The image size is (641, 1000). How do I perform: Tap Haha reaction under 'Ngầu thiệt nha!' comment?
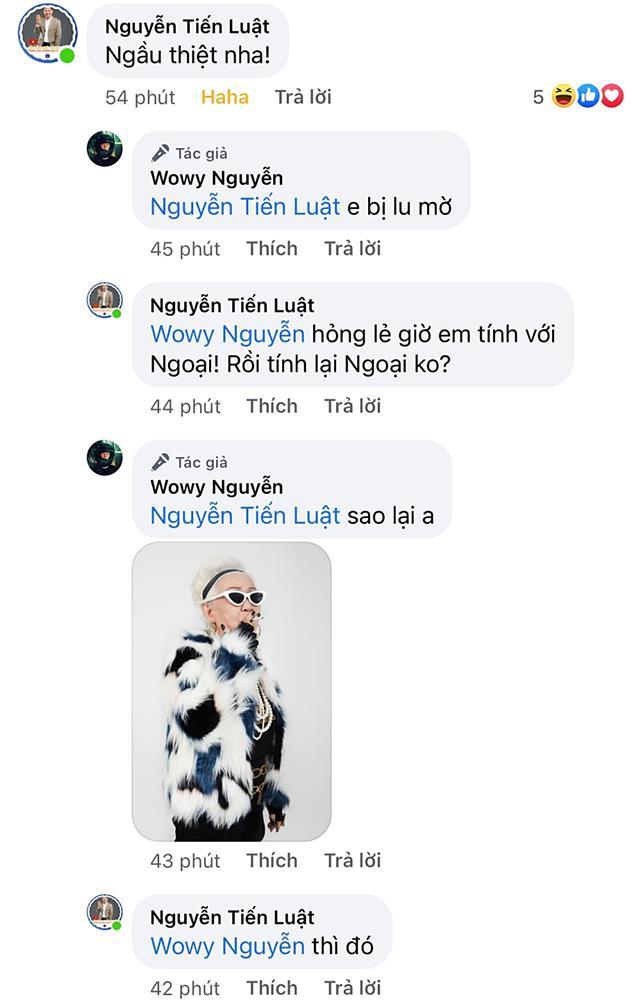[x=224, y=97]
